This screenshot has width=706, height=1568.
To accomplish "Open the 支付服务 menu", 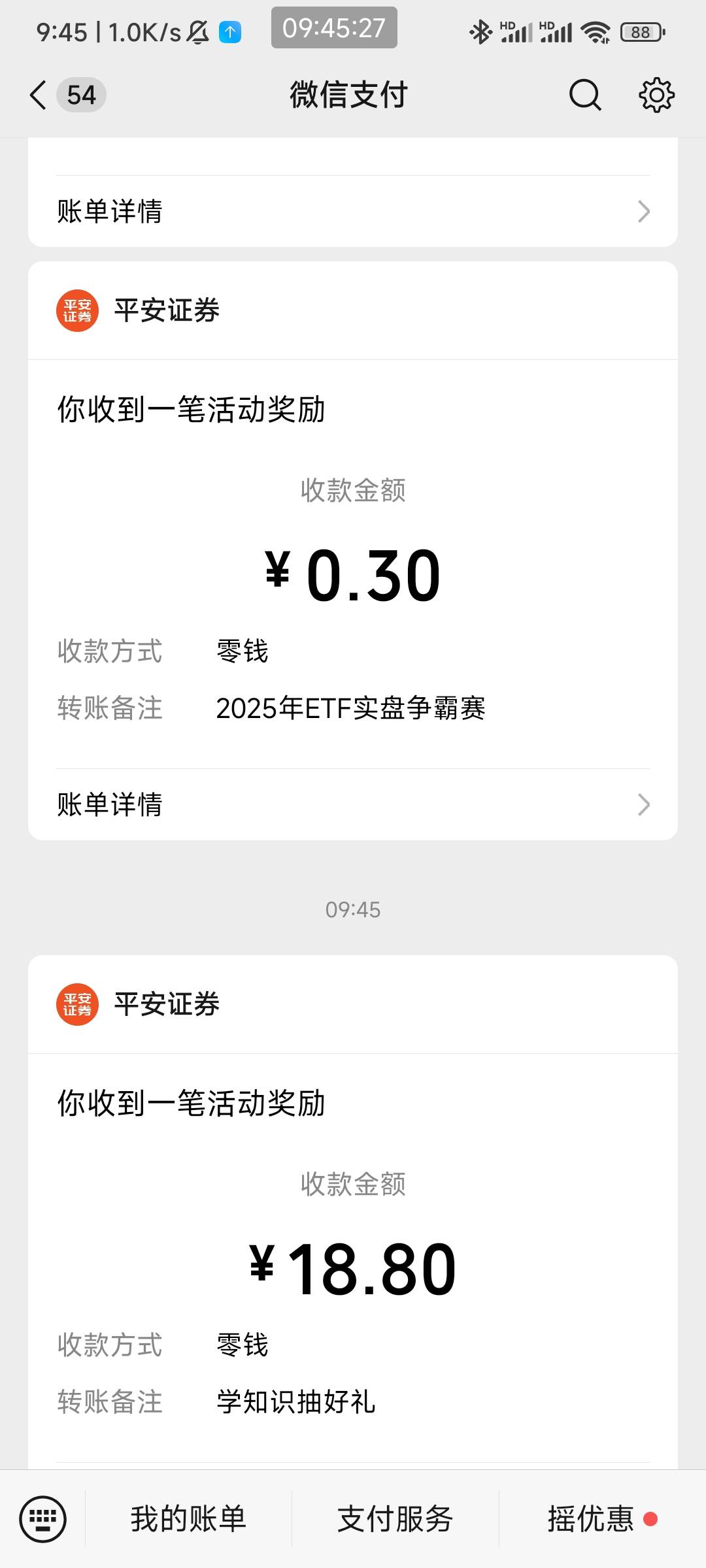I will pos(395,1518).
